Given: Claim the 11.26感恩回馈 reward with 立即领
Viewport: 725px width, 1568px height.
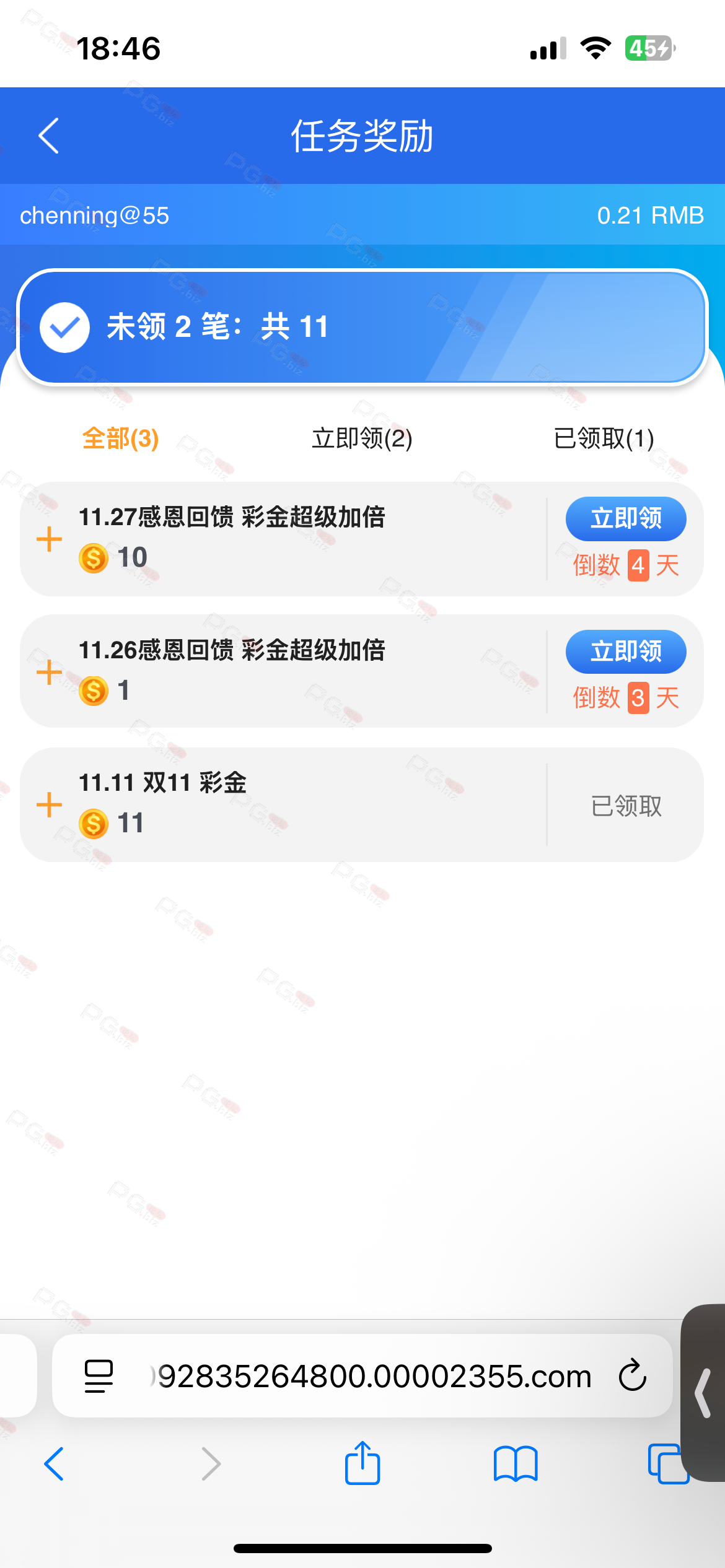Looking at the screenshot, I should click(x=625, y=651).
